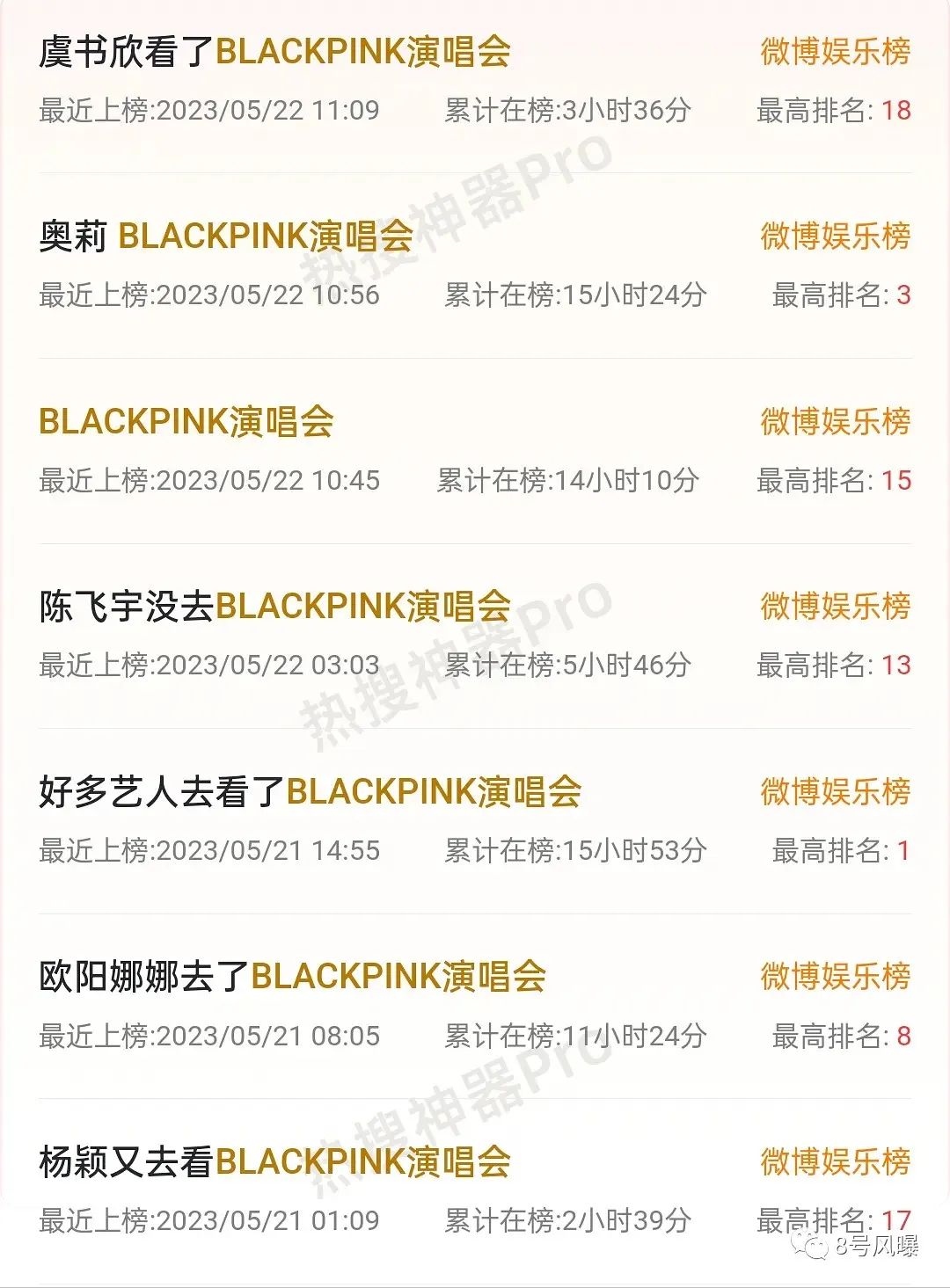Open the 陈飞宇没去BLACKPINK演唱会 entry
Viewport: 950px width, 1288px height.
click(x=274, y=607)
